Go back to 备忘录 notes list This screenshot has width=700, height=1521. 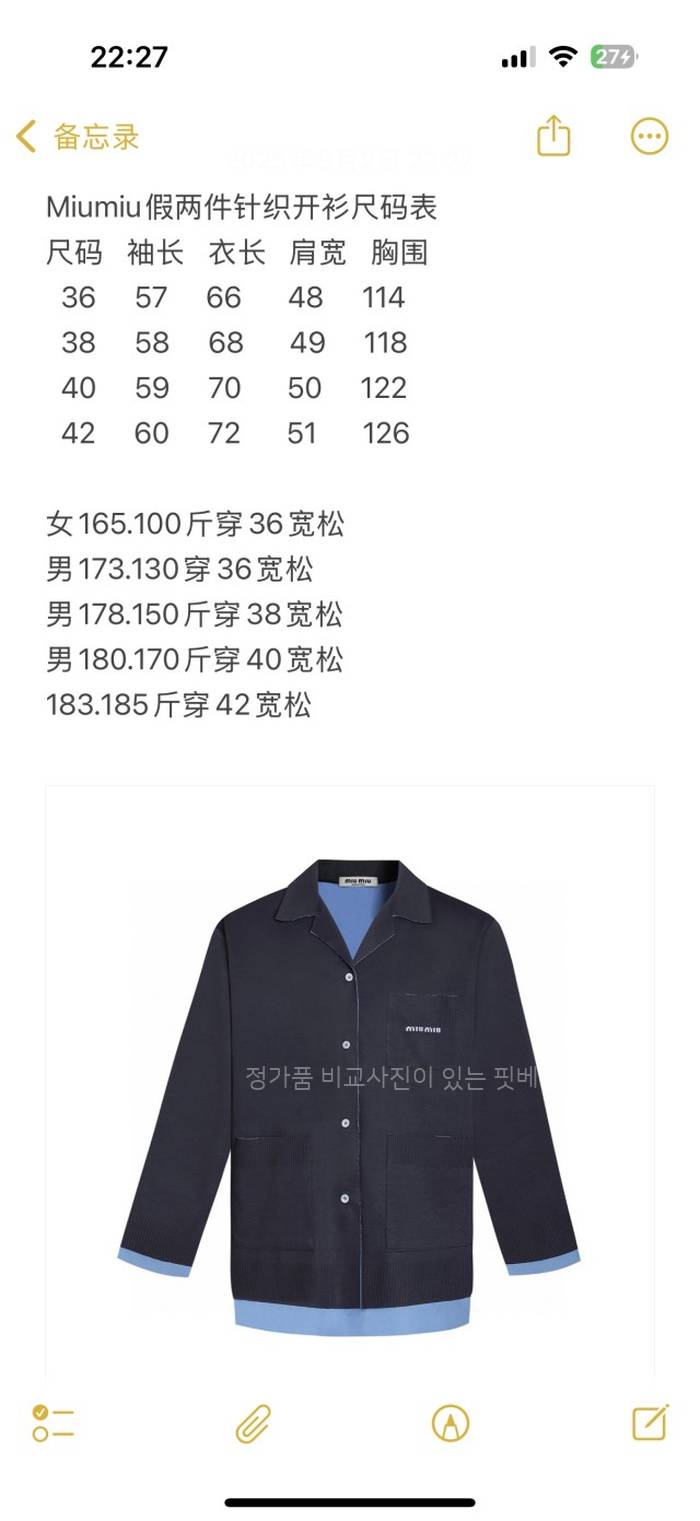point(78,137)
